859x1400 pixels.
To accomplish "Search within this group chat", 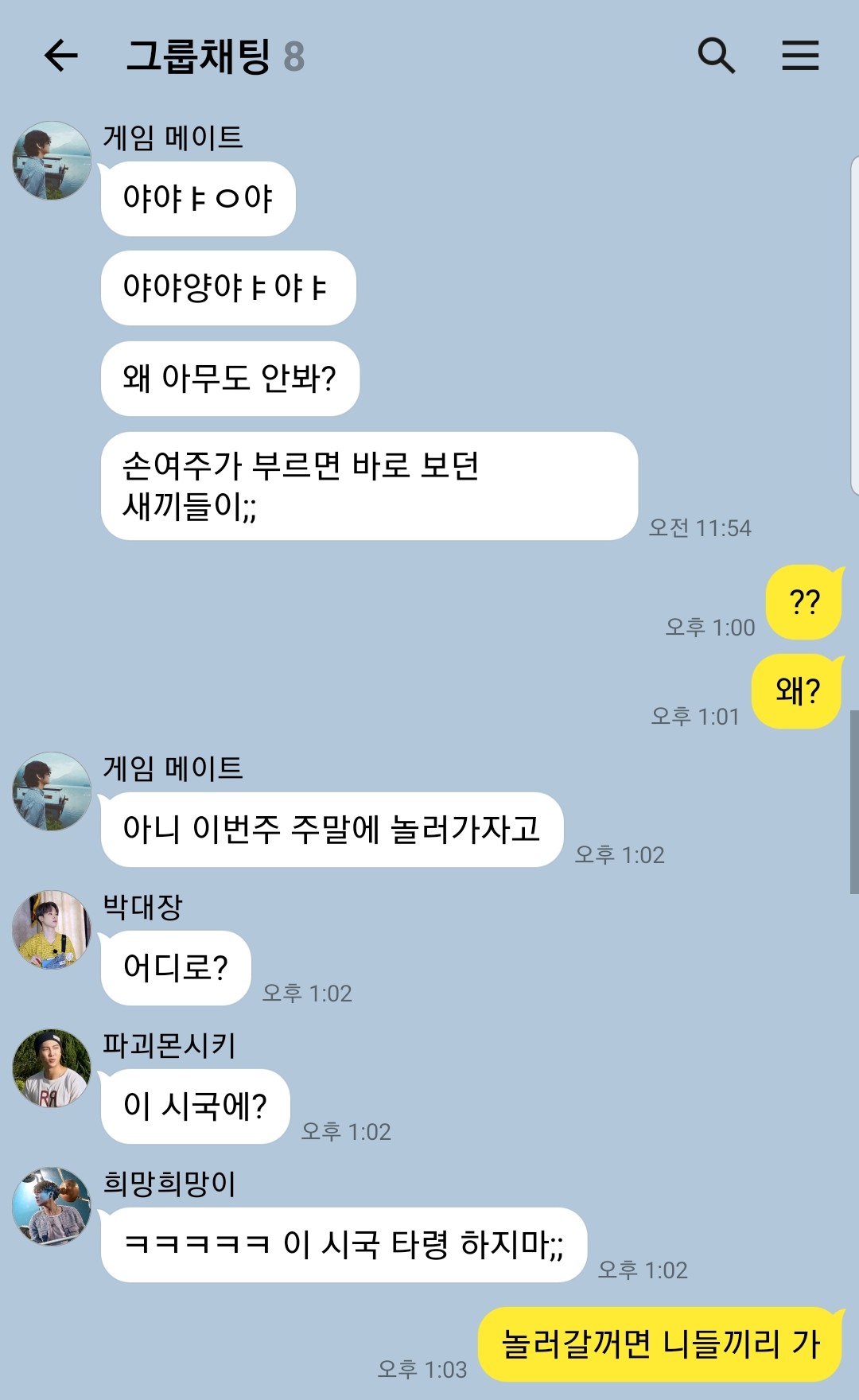I will tap(716, 56).
